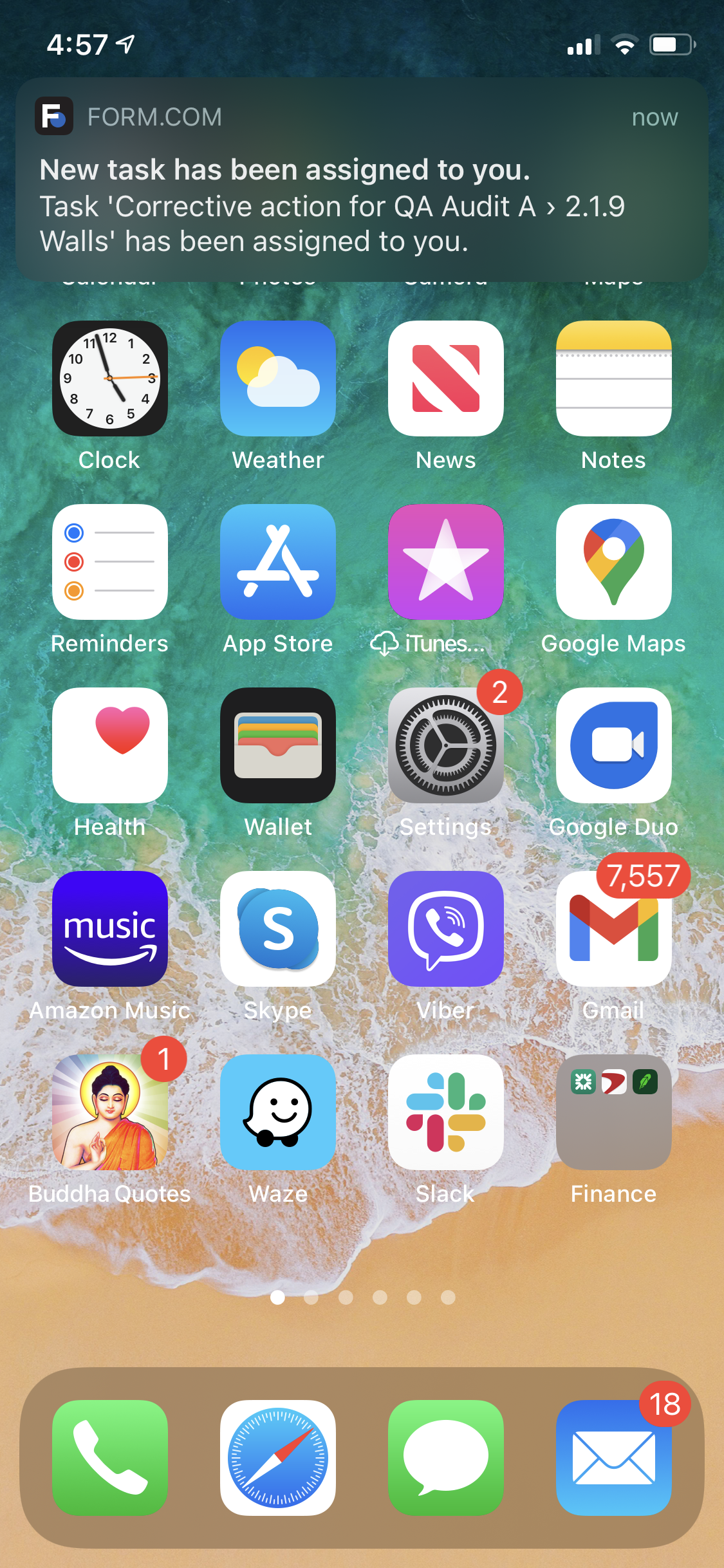Open the Wallet app

click(x=278, y=745)
